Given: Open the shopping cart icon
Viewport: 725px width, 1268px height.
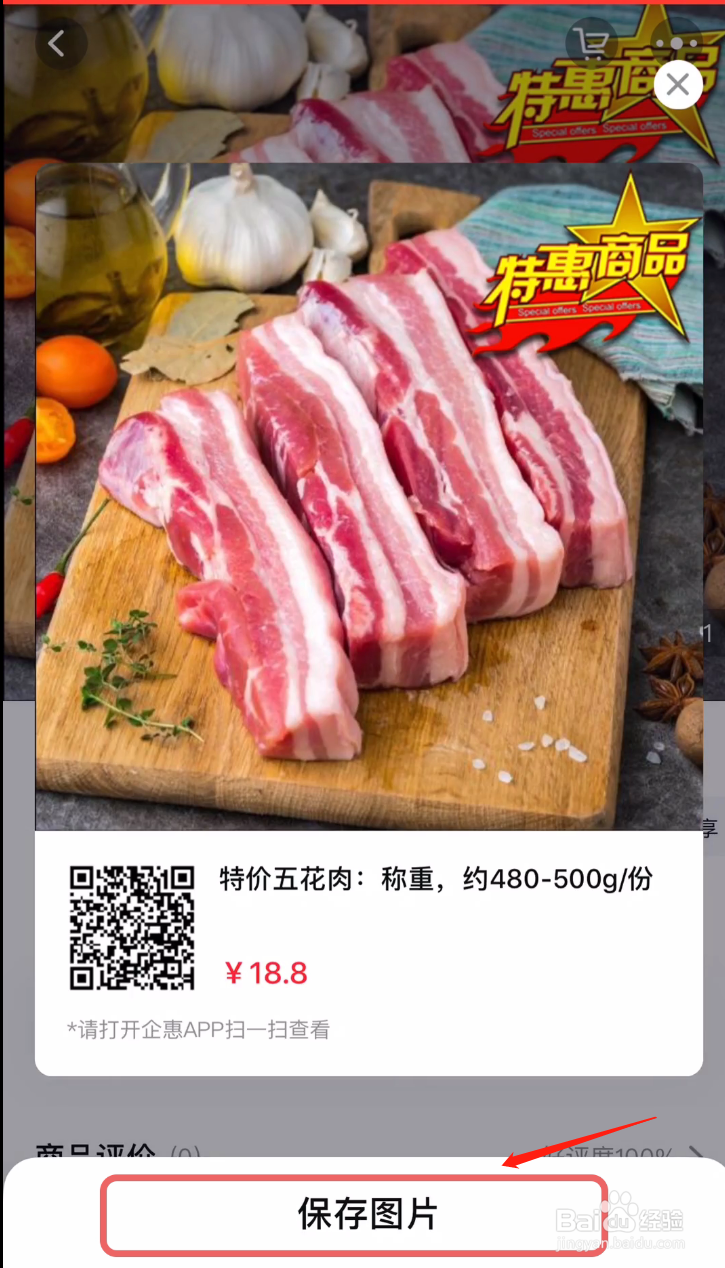Looking at the screenshot, I should 592,43.
